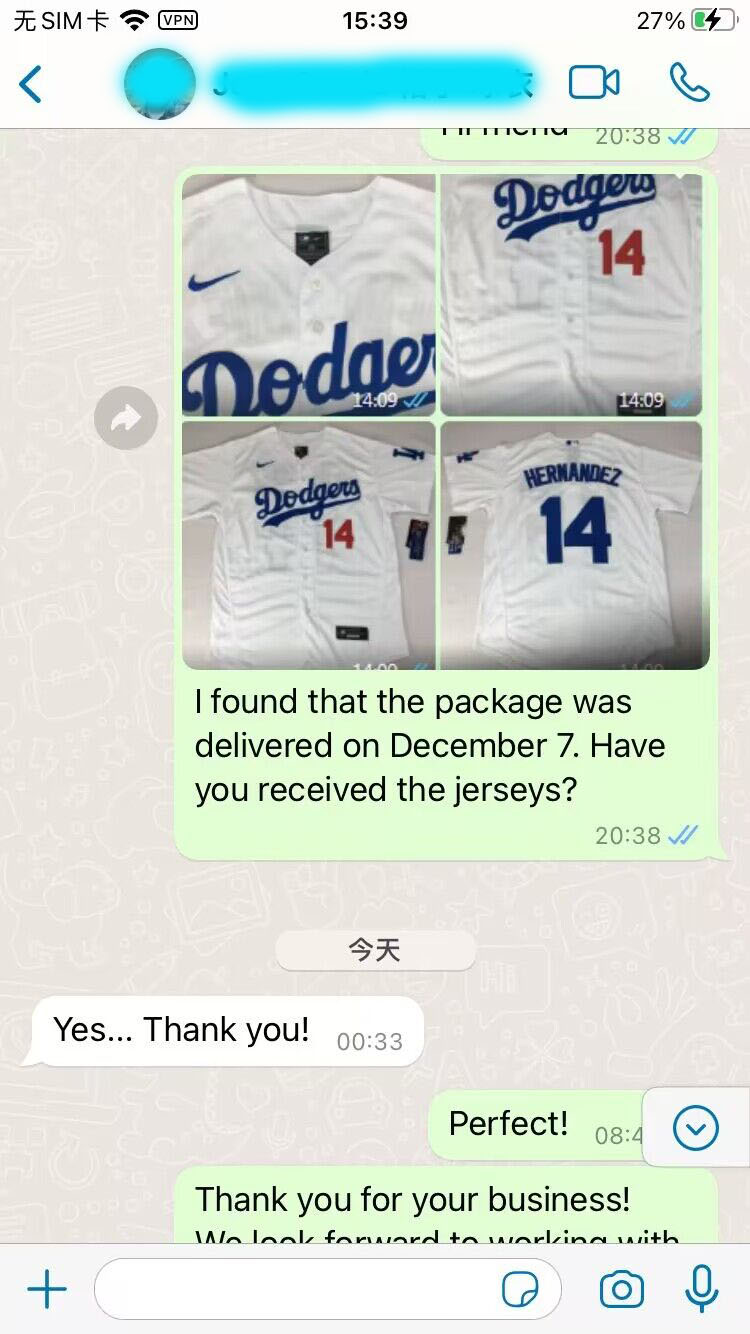Go back to the chat list
This screenshot has height=1334, width=750.
point(32,84)
